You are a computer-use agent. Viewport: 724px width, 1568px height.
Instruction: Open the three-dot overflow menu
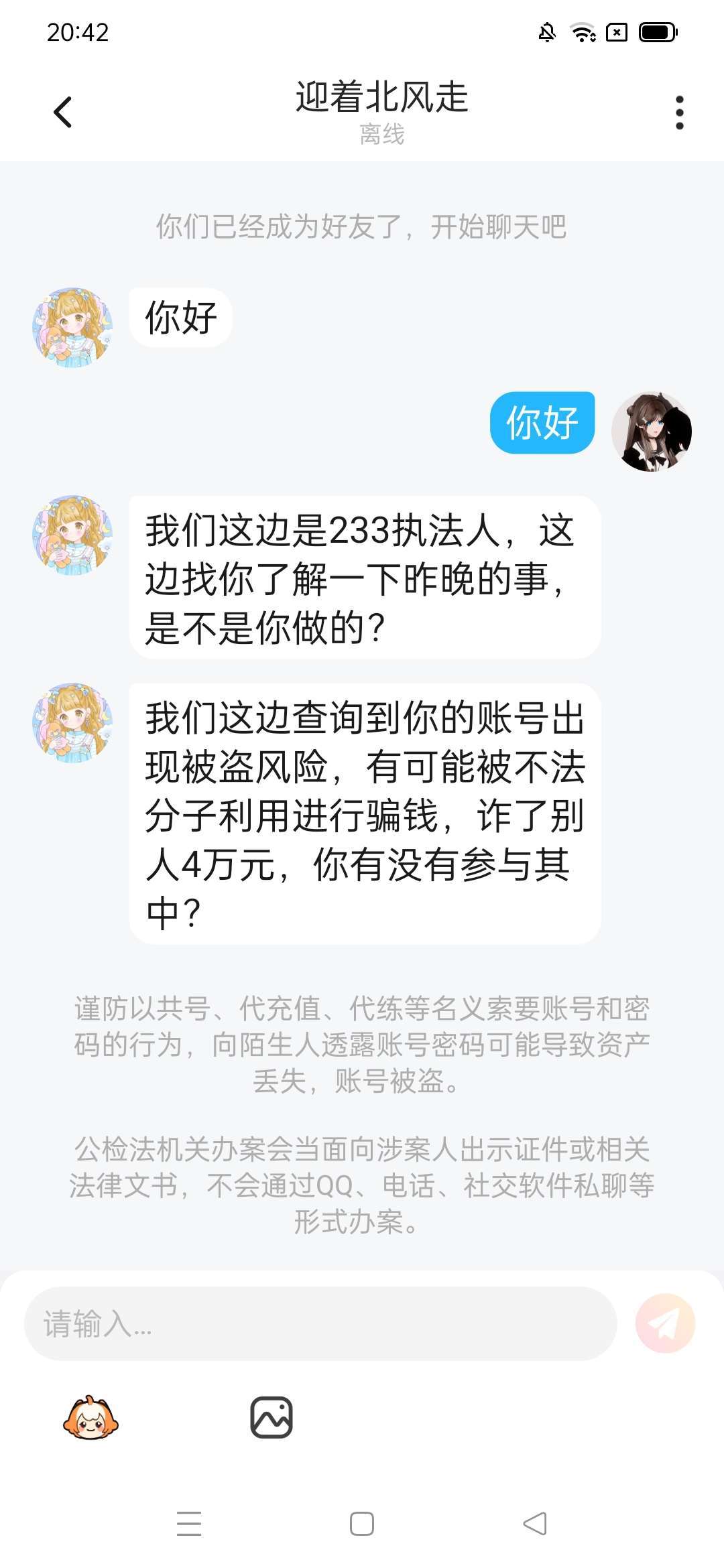pos(679,112)
